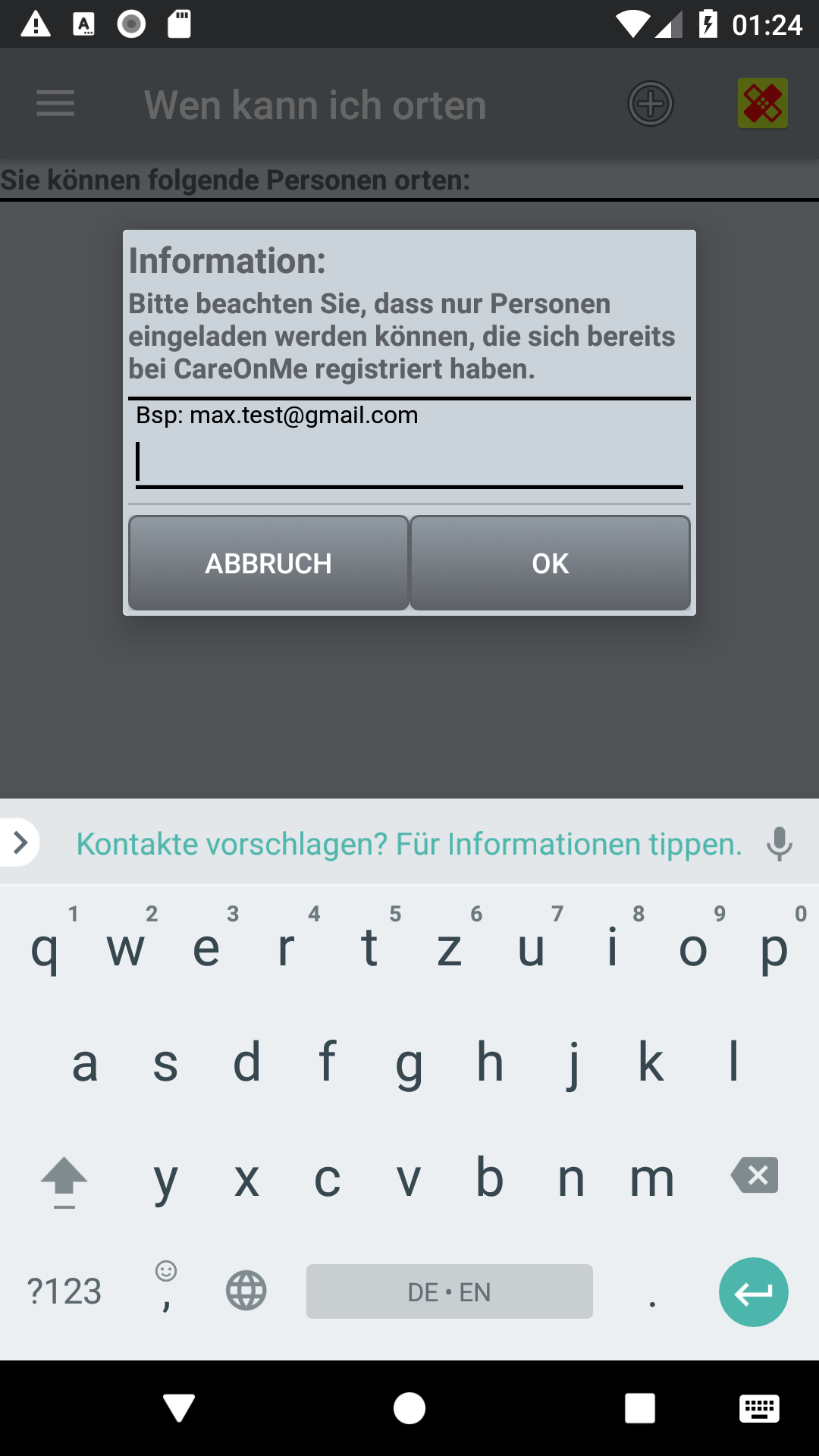819x1456 pixels.
Task: Tap the ABBRUCH button to cancel
Action: [x=268, y=563]
